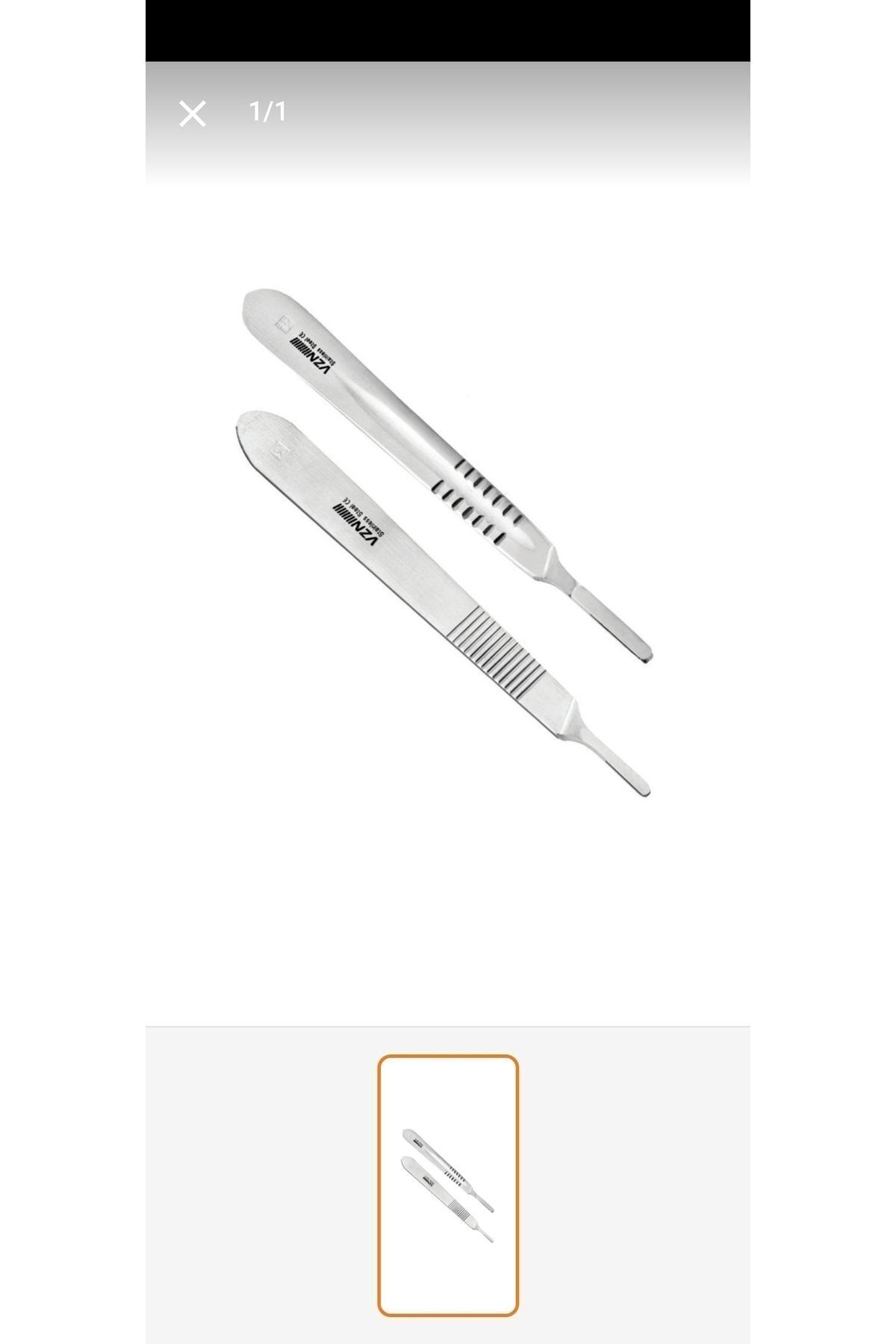Close the image viewer
The width and height of the screenshot is (896, 1344).
(x=193, y=114)
